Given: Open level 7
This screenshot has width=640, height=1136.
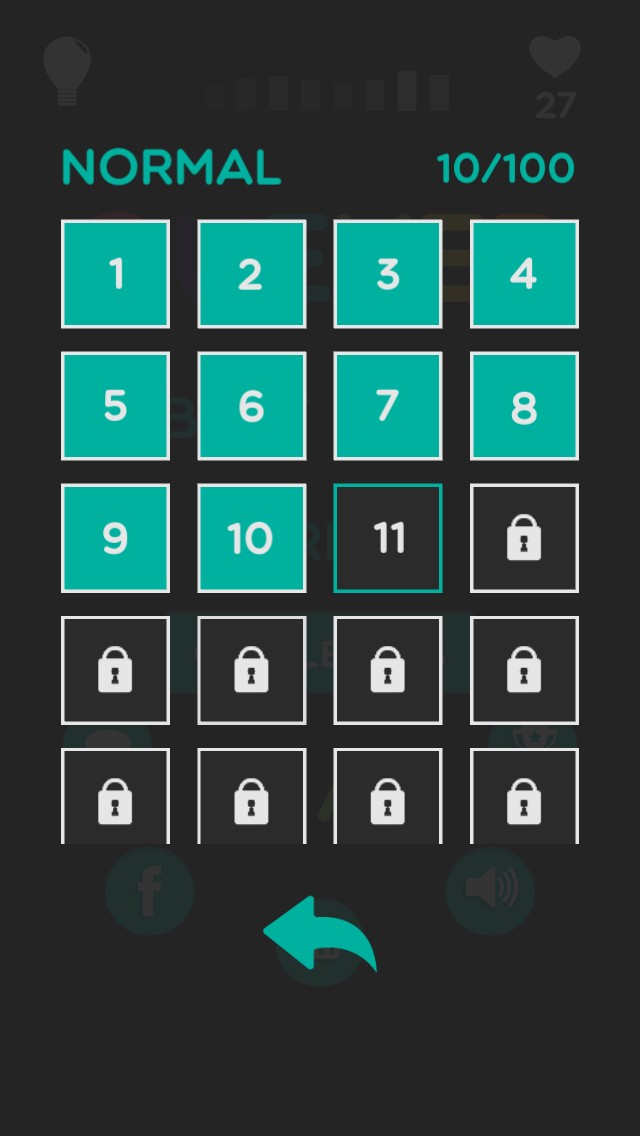Looking at the screenshot, I should click(388, 406).
